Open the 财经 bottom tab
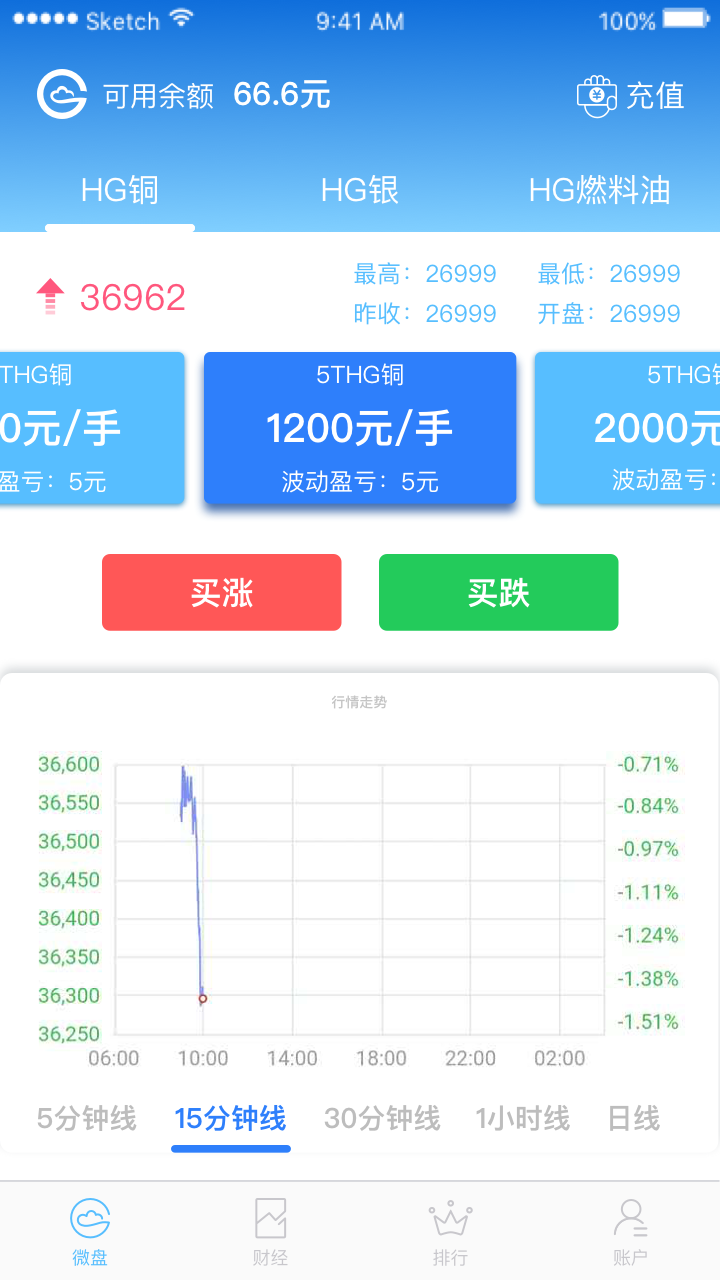Screen dimensions: 720x1280 click(x=270, y=1232)
